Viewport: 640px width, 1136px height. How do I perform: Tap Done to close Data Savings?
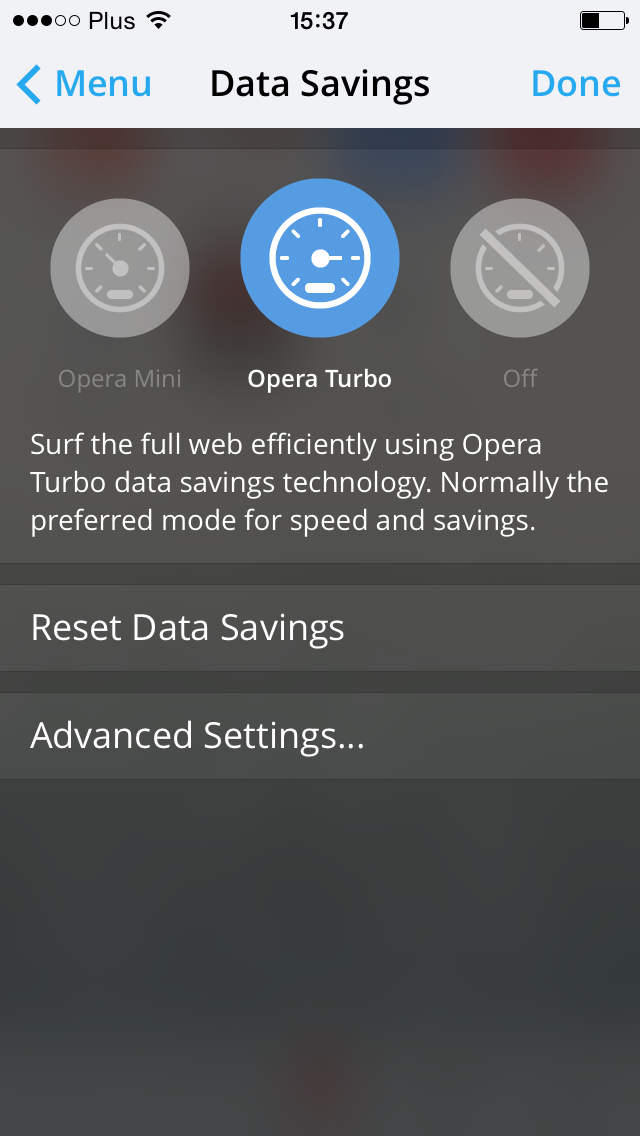pyautogui.click(x=575, y=84)
